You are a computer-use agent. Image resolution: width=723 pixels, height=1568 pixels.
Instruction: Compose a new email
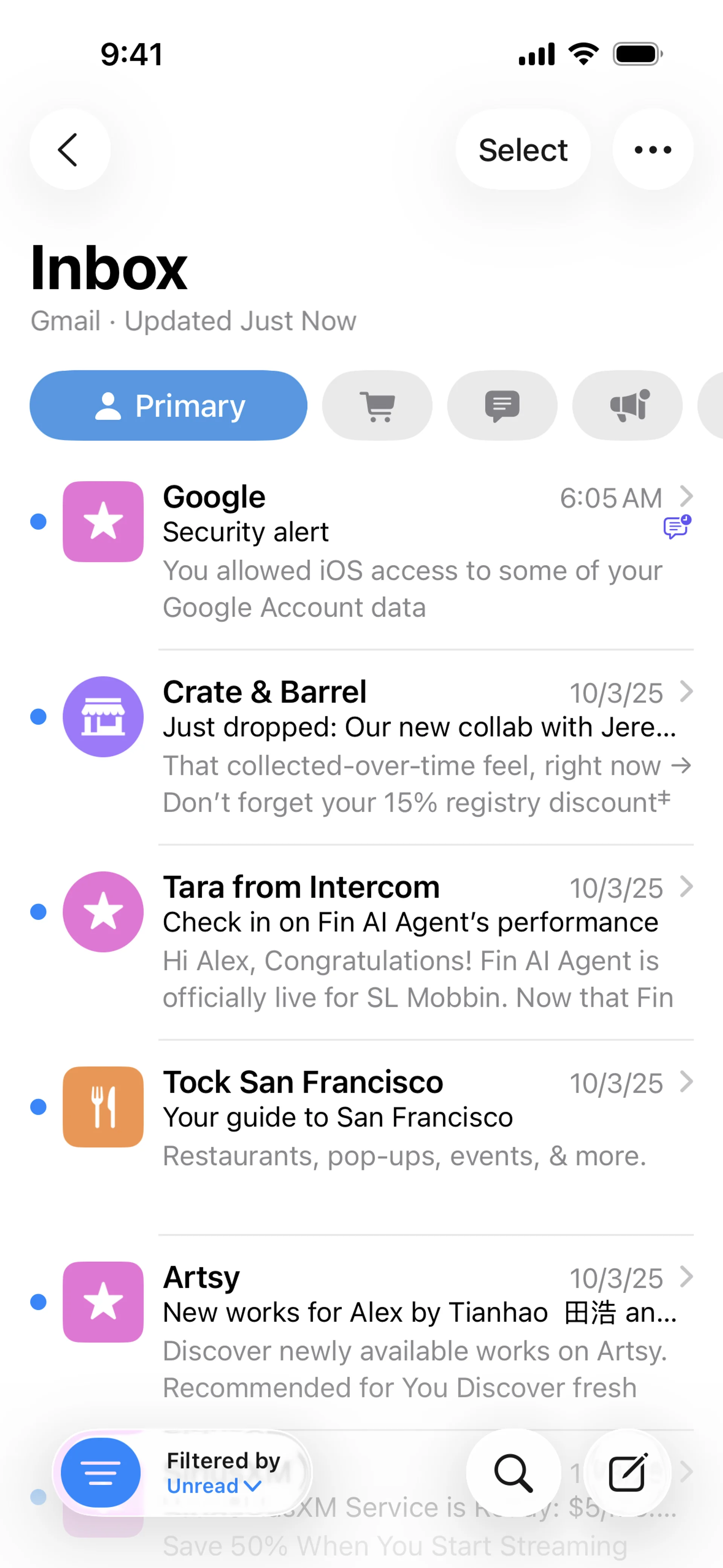(627, 1473)
